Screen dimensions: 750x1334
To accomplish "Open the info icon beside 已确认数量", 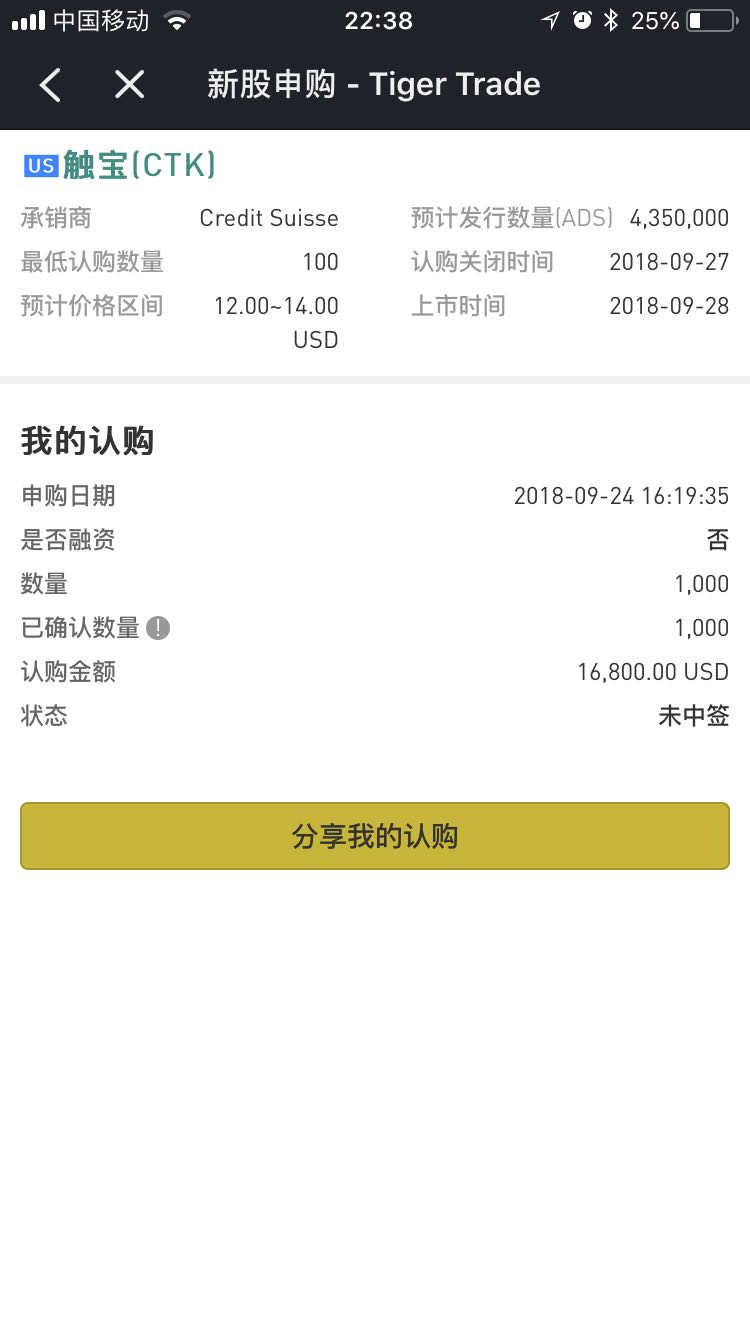I will pyautogui.click(x=158, y=628).
